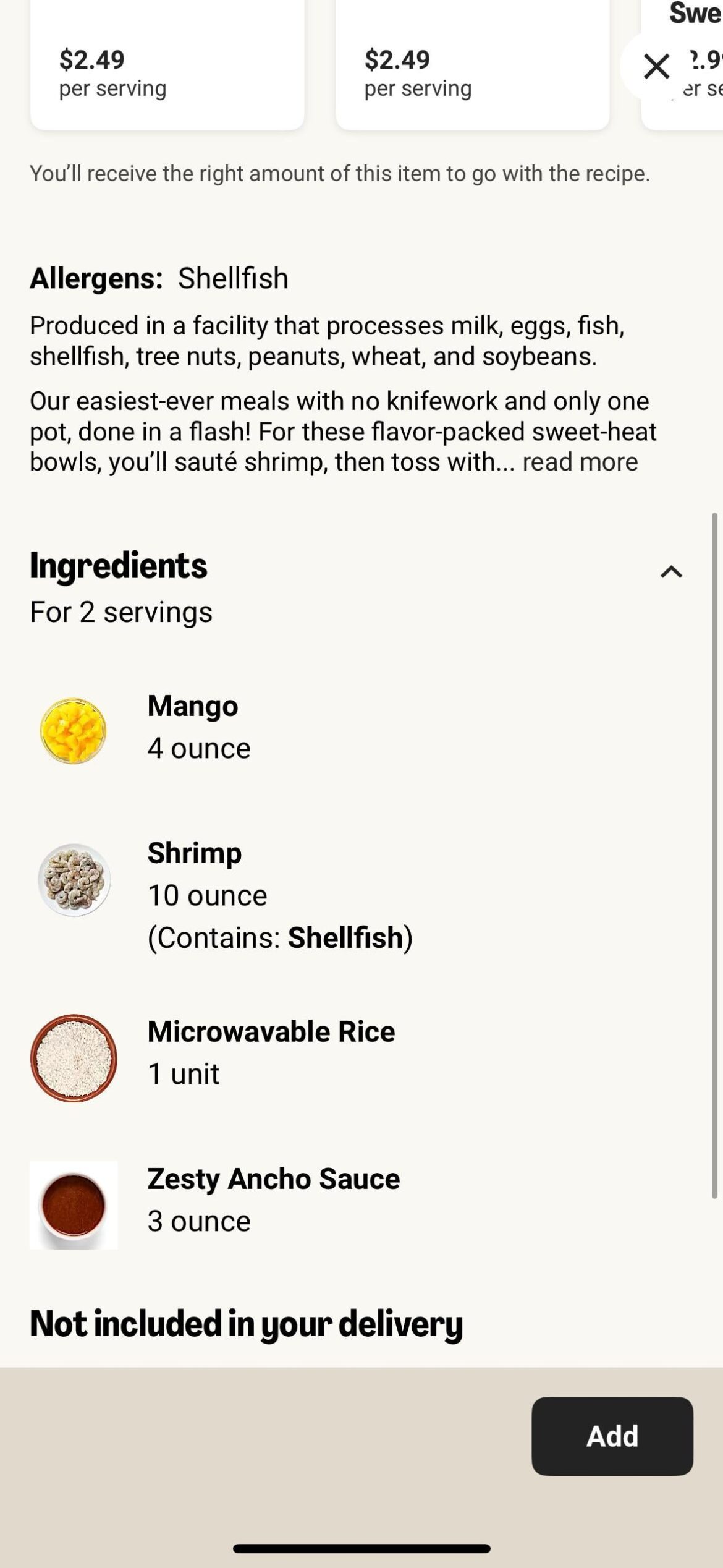Tap the read more link
This screenshot has width=723, height=1568.
coord(580,461)
